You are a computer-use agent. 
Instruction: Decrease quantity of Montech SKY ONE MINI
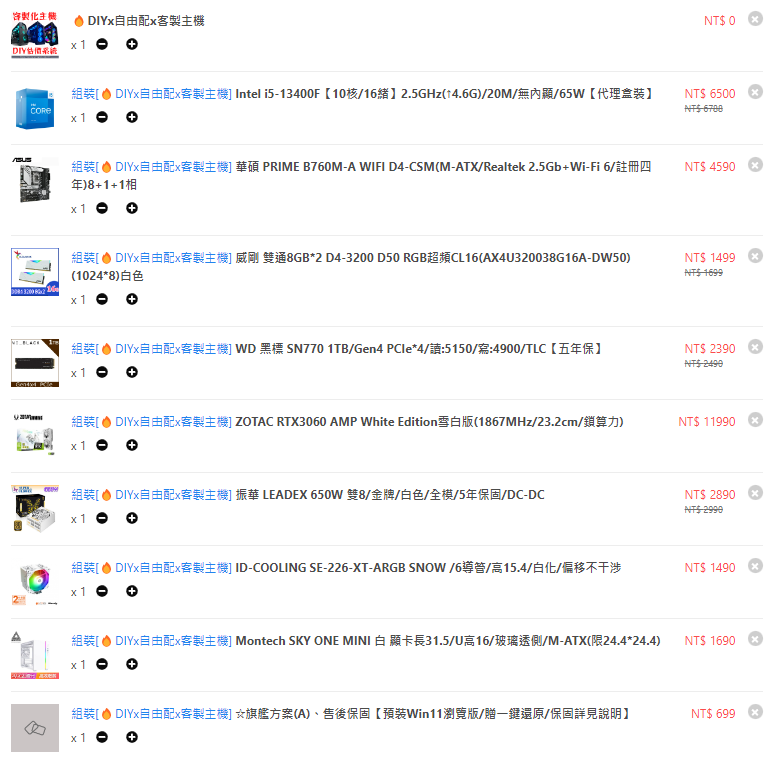coord(102,665)
